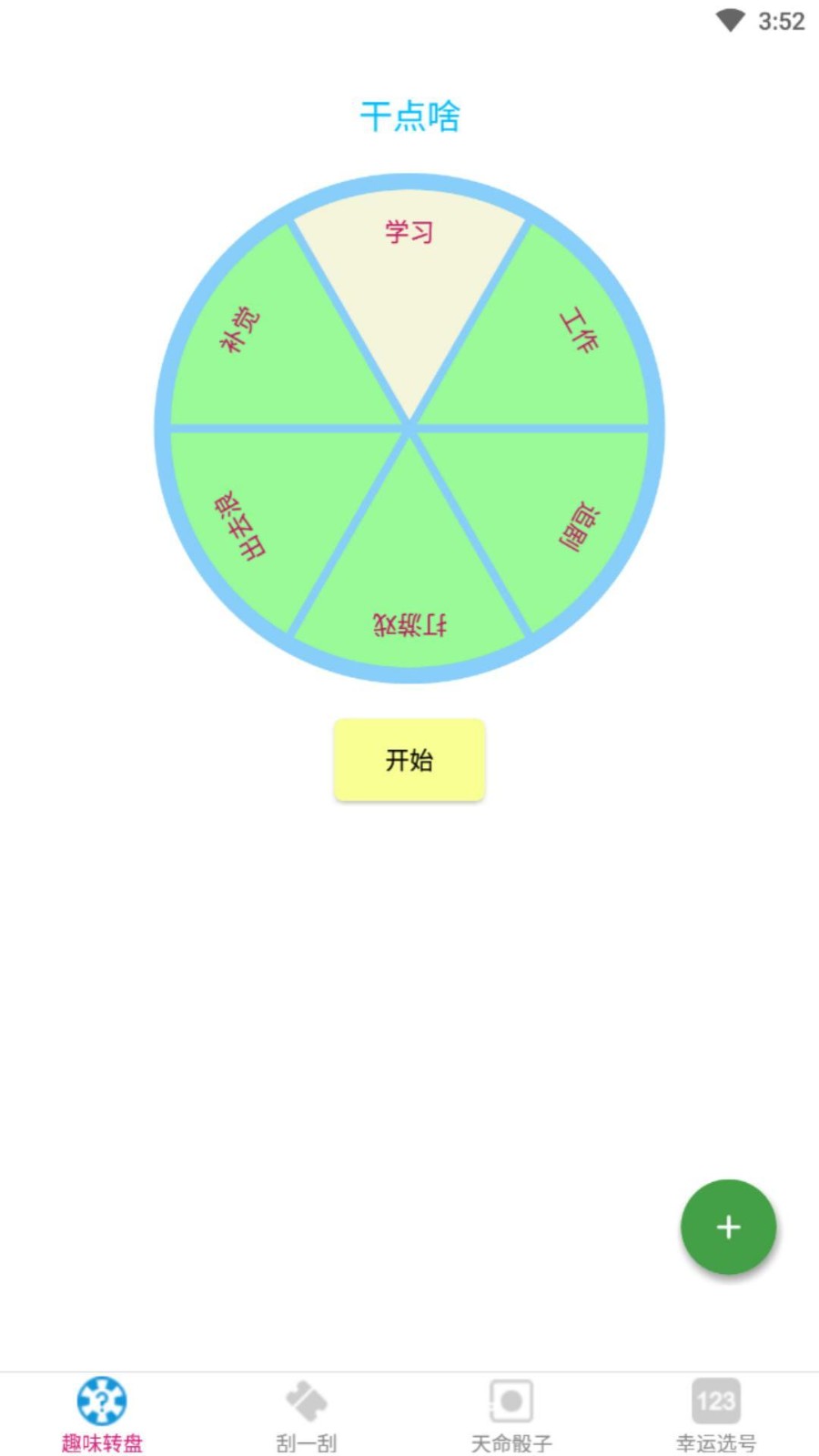
Task: Open the 天命骰子 tab
Action: [x=511, y=1415]
